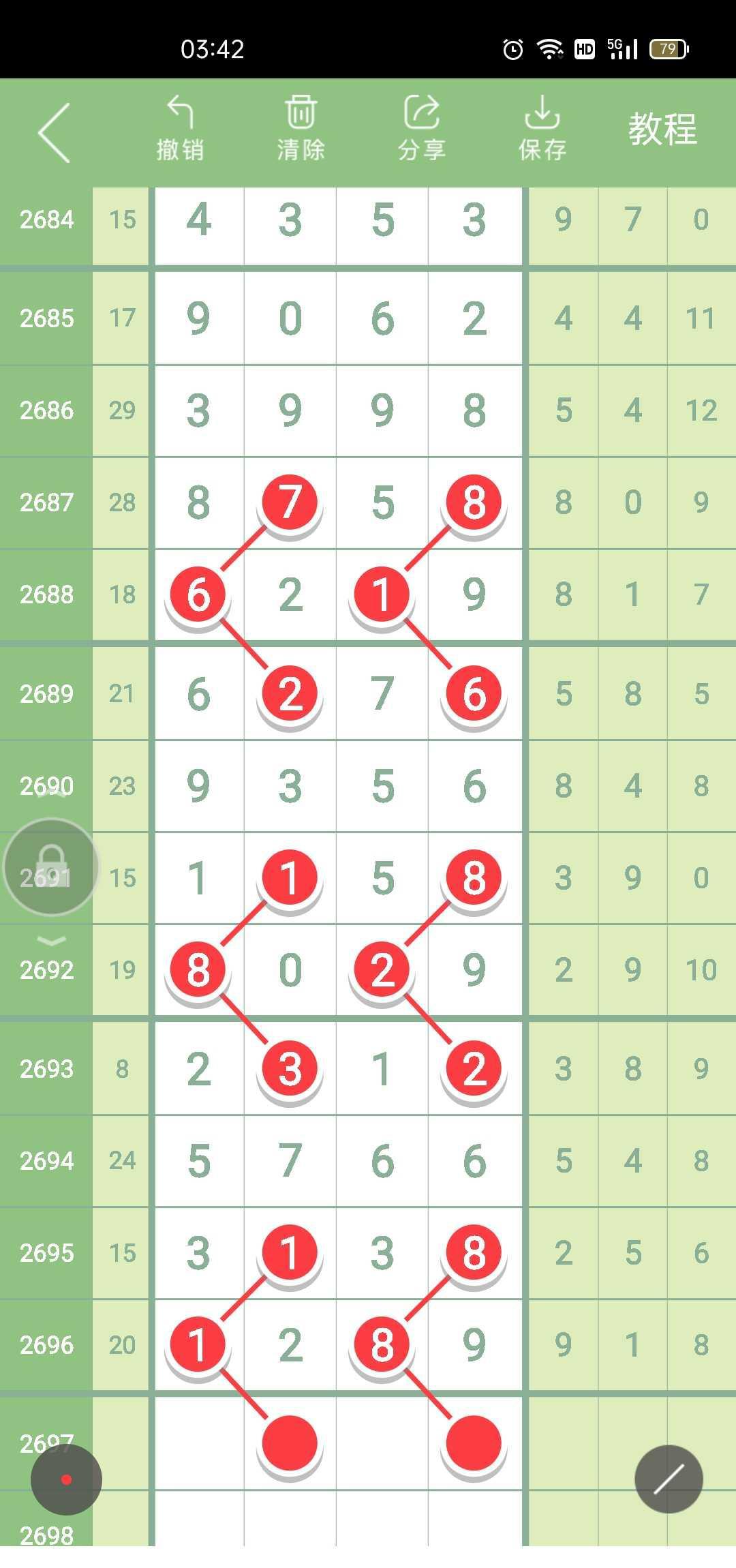
Task: Open the 教程 tutorial
Action: 662,129
